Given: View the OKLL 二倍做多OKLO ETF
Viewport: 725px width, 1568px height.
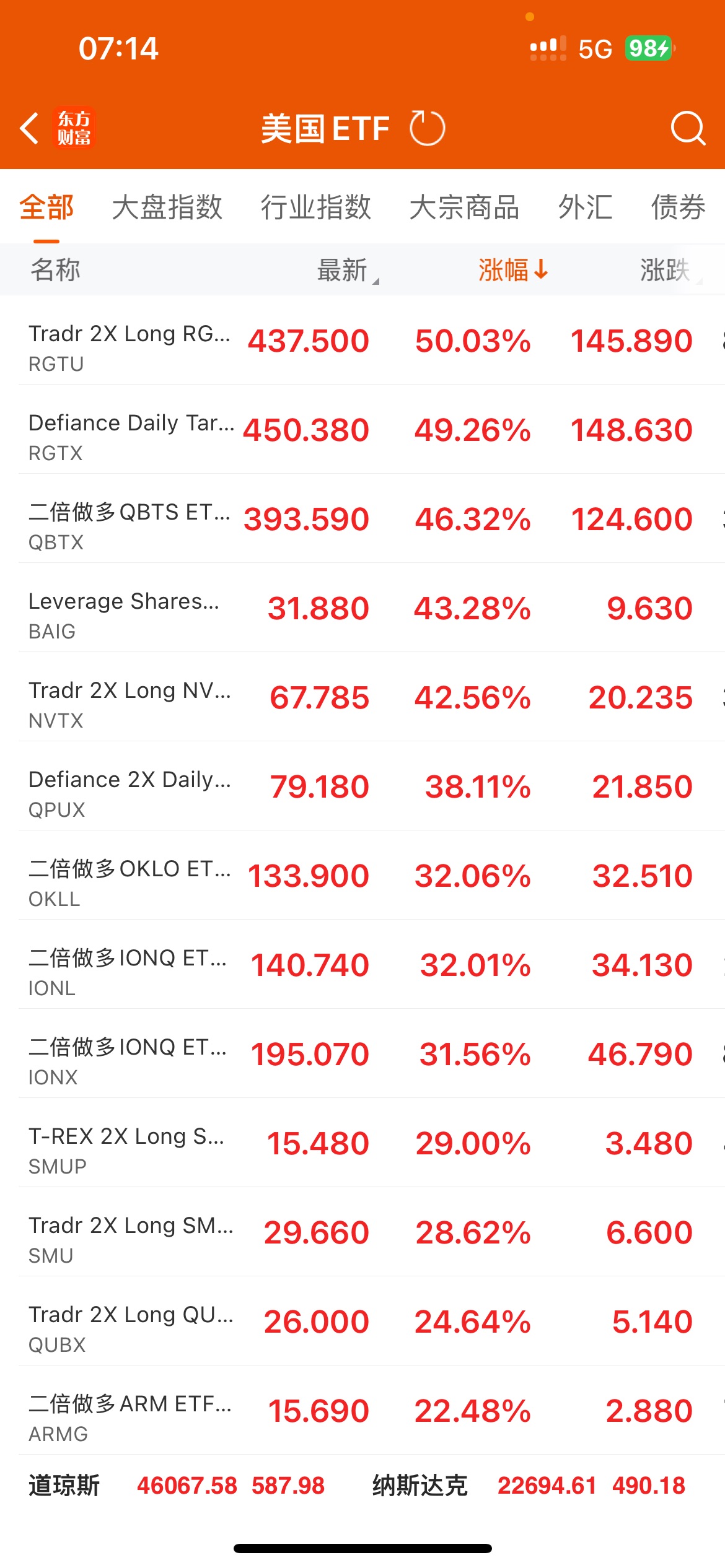Looking at the screenshot, I should 129,882.
